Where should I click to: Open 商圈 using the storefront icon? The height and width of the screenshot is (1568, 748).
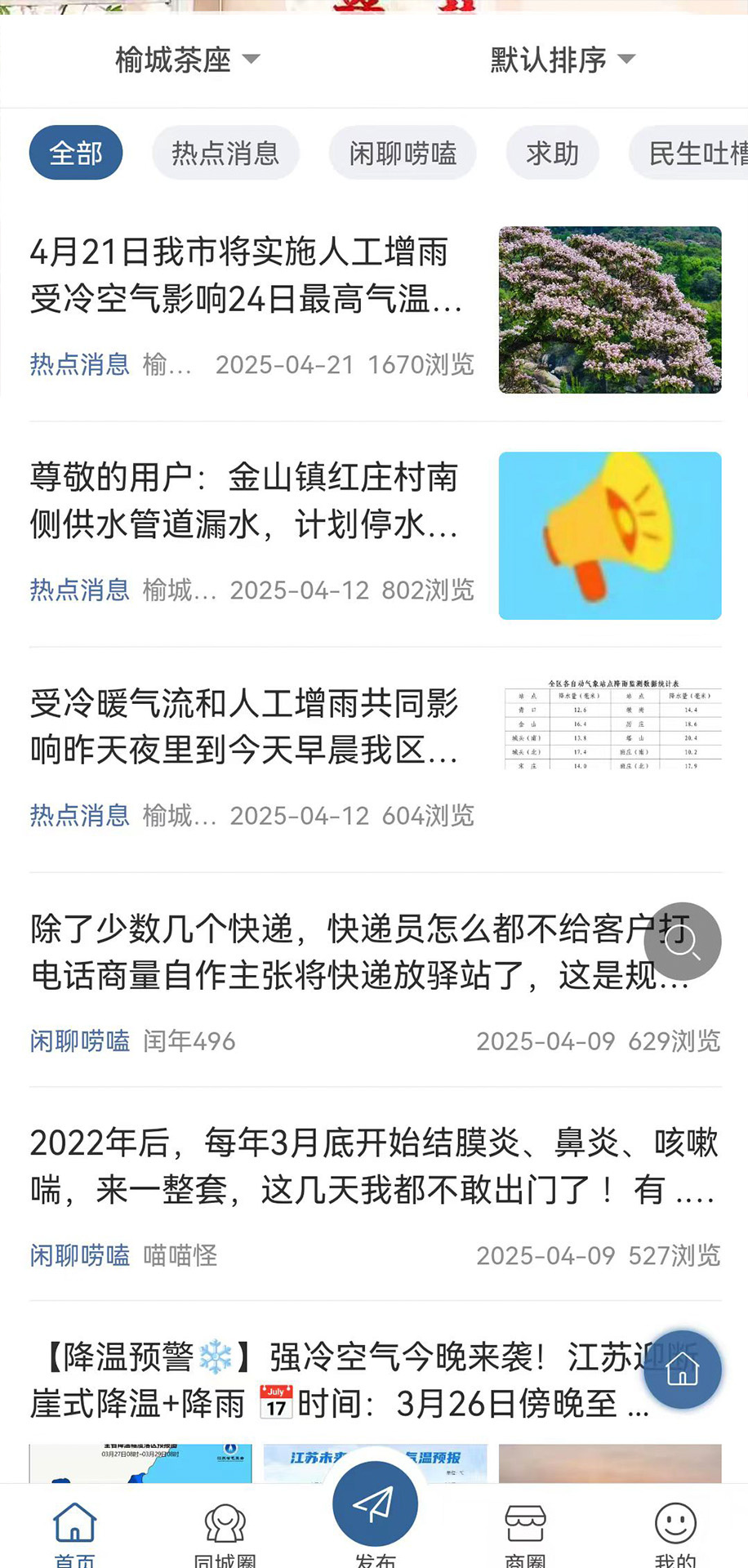coord(523,1521)
